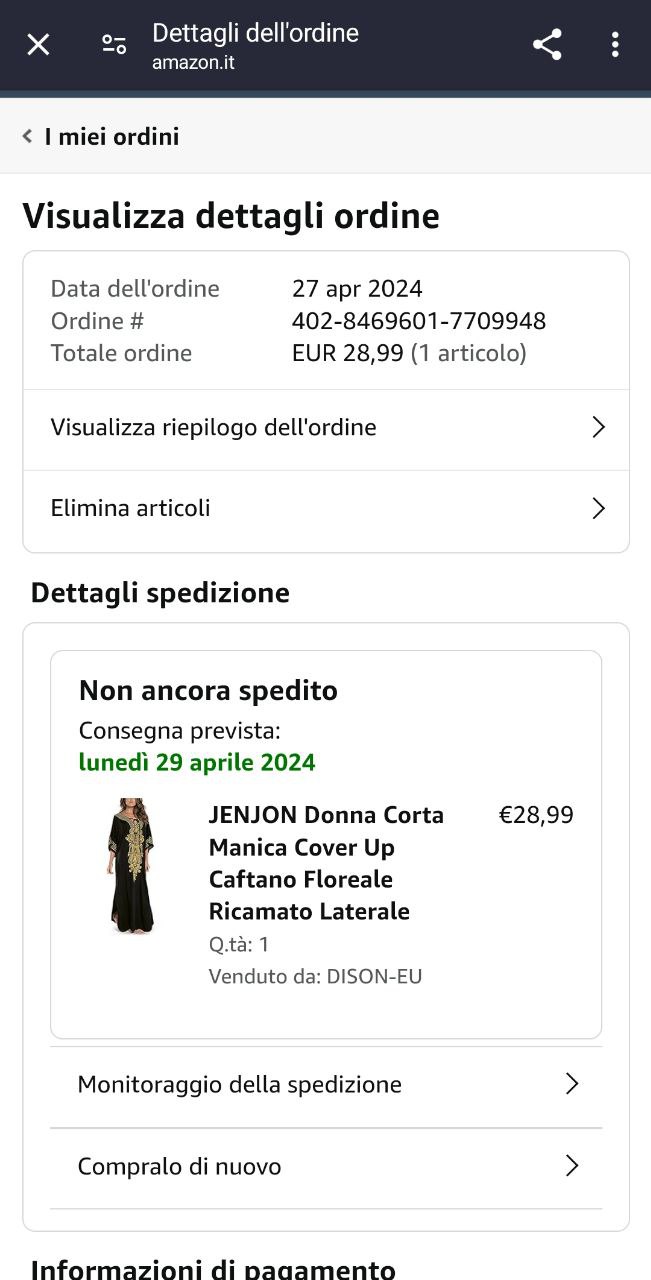Close the Amazon order details tab
651x1280 pixels.
38,45
